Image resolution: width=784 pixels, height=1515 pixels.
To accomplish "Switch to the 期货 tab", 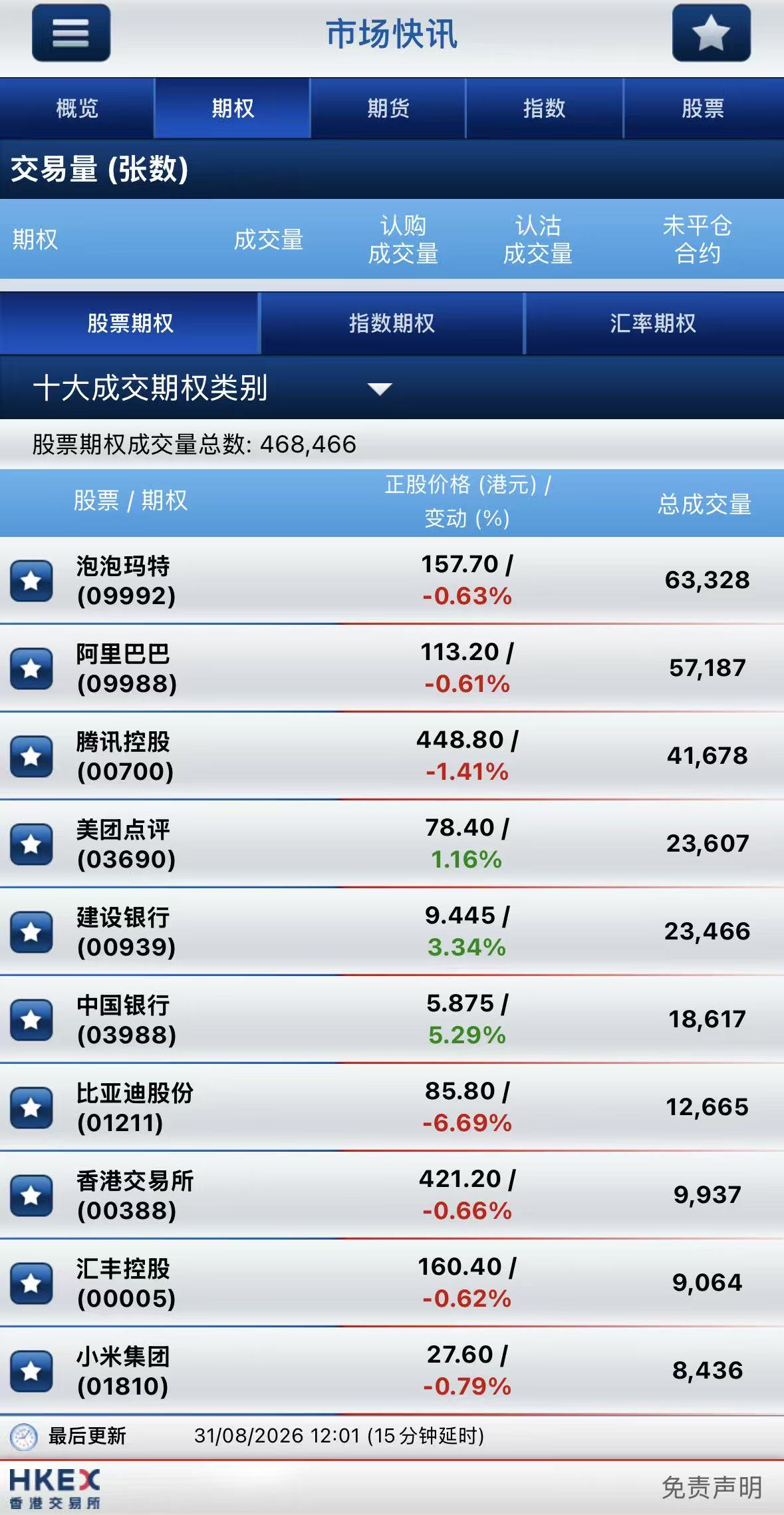I will click(x=388, y=108).
